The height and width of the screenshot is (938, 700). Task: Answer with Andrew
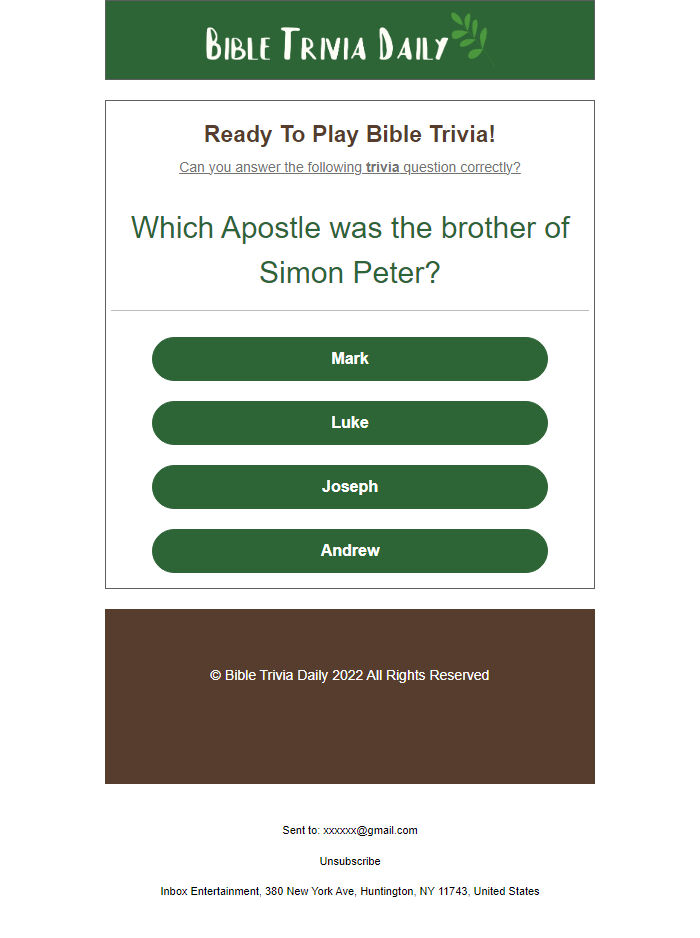click(x=350, y=551)
